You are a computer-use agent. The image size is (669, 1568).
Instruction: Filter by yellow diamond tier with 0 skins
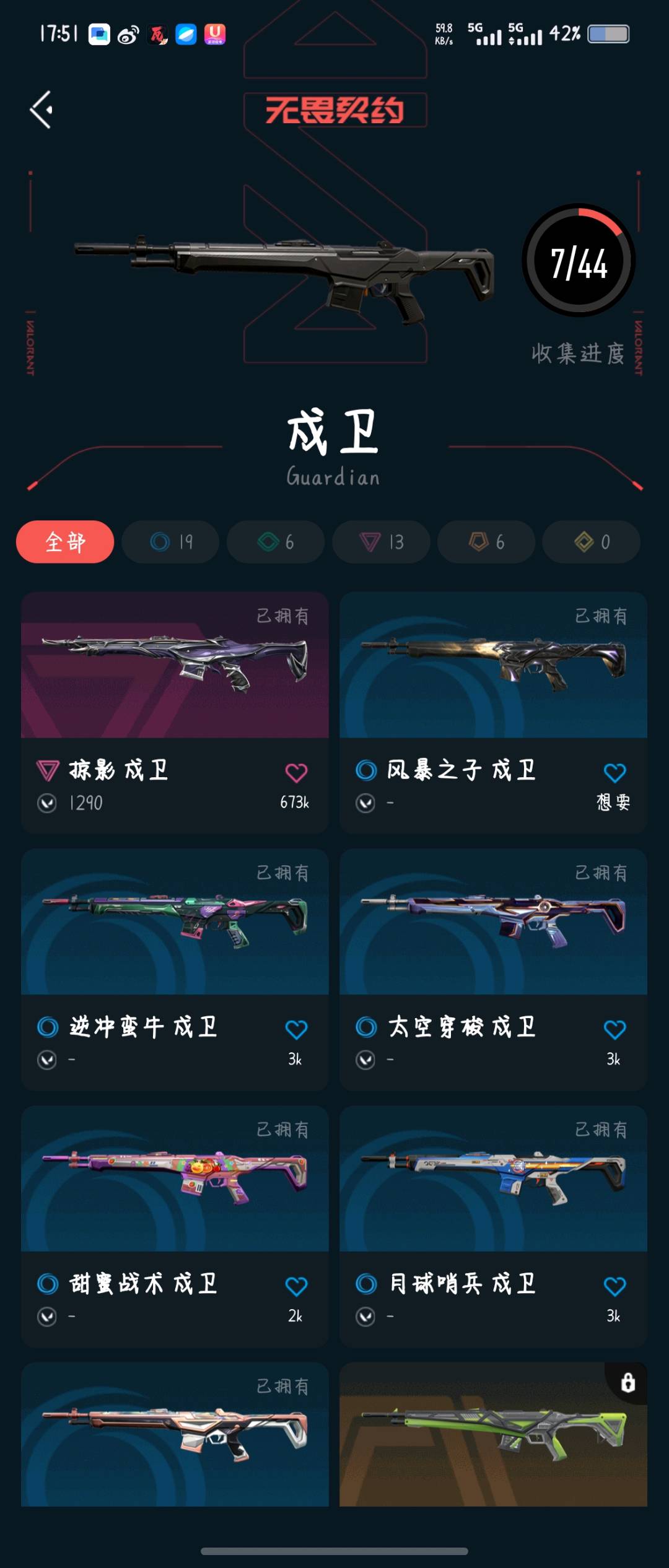point(592,542)
